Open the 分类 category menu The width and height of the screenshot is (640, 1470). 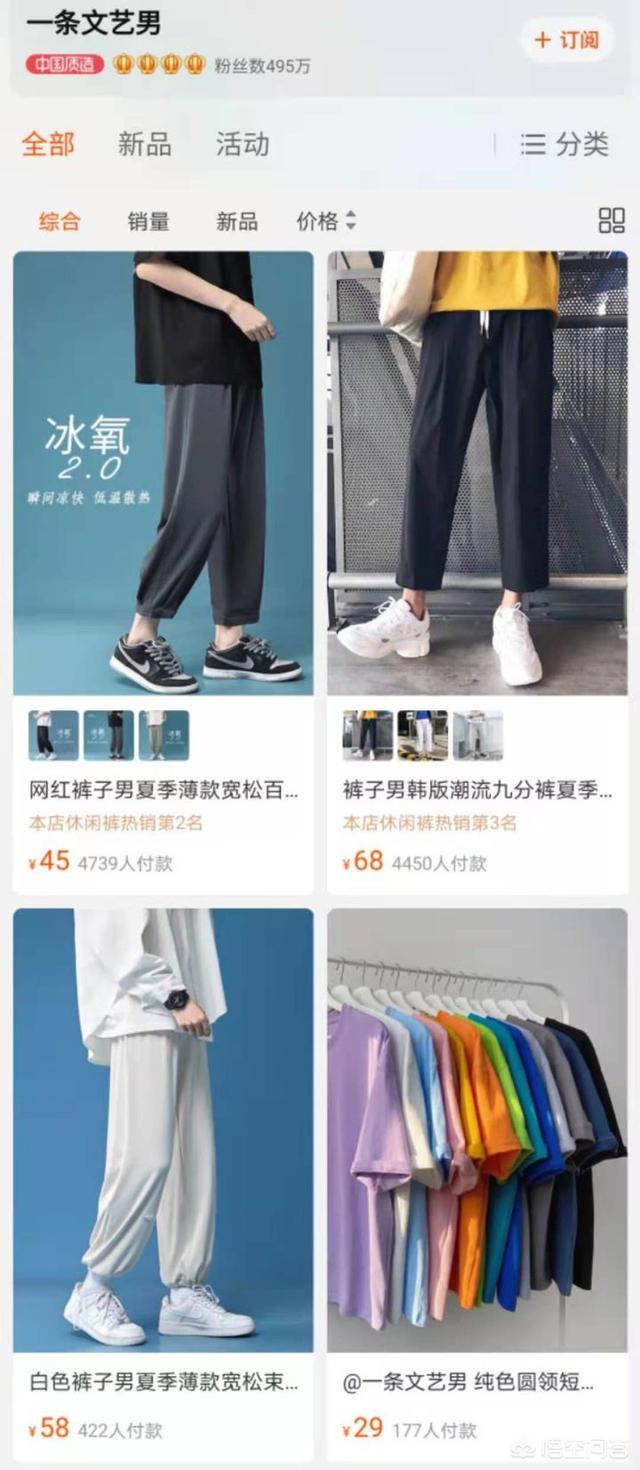(x=565, y=144)
